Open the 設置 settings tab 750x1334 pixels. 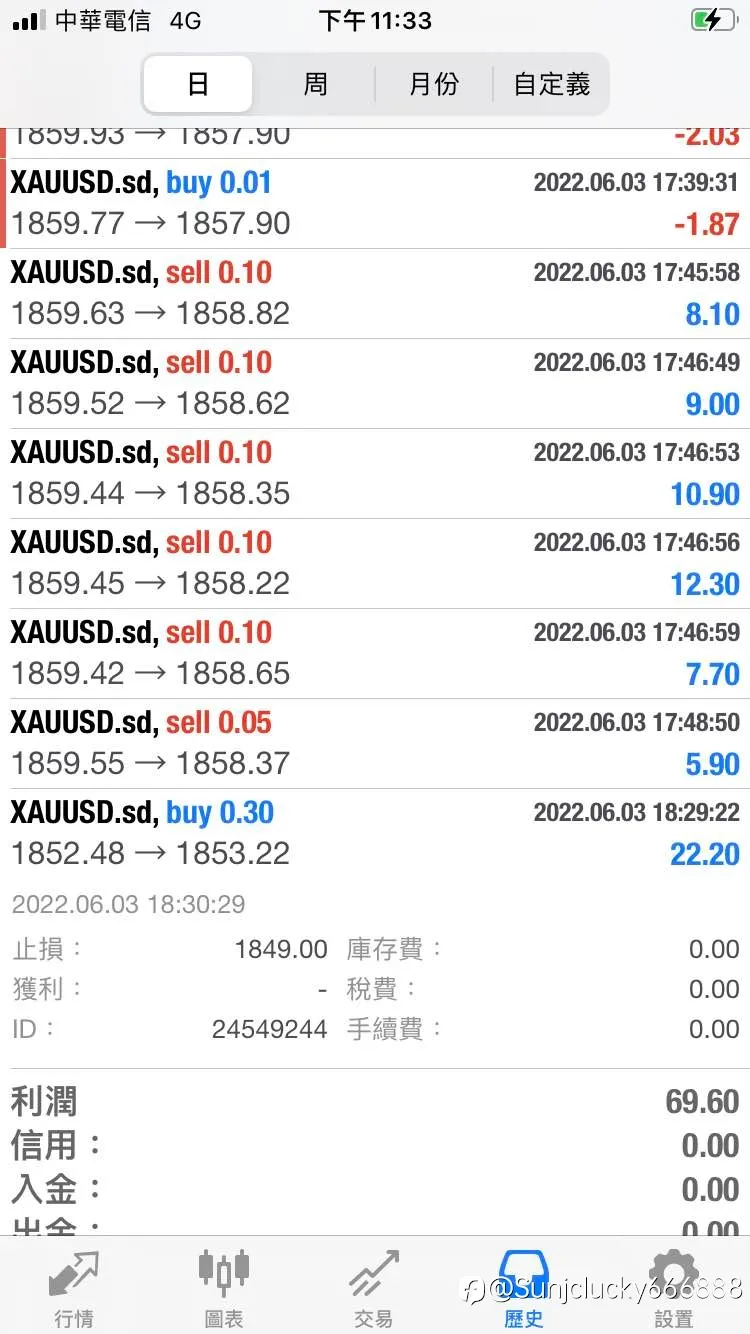pyautogui.click(x=674, y=1288)
